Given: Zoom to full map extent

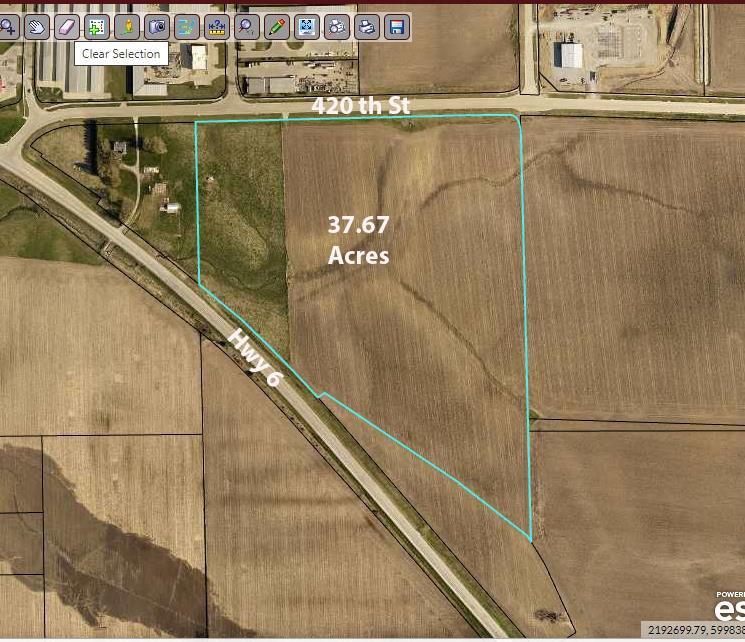Looking at the screenshot, I should pos(307,27).
